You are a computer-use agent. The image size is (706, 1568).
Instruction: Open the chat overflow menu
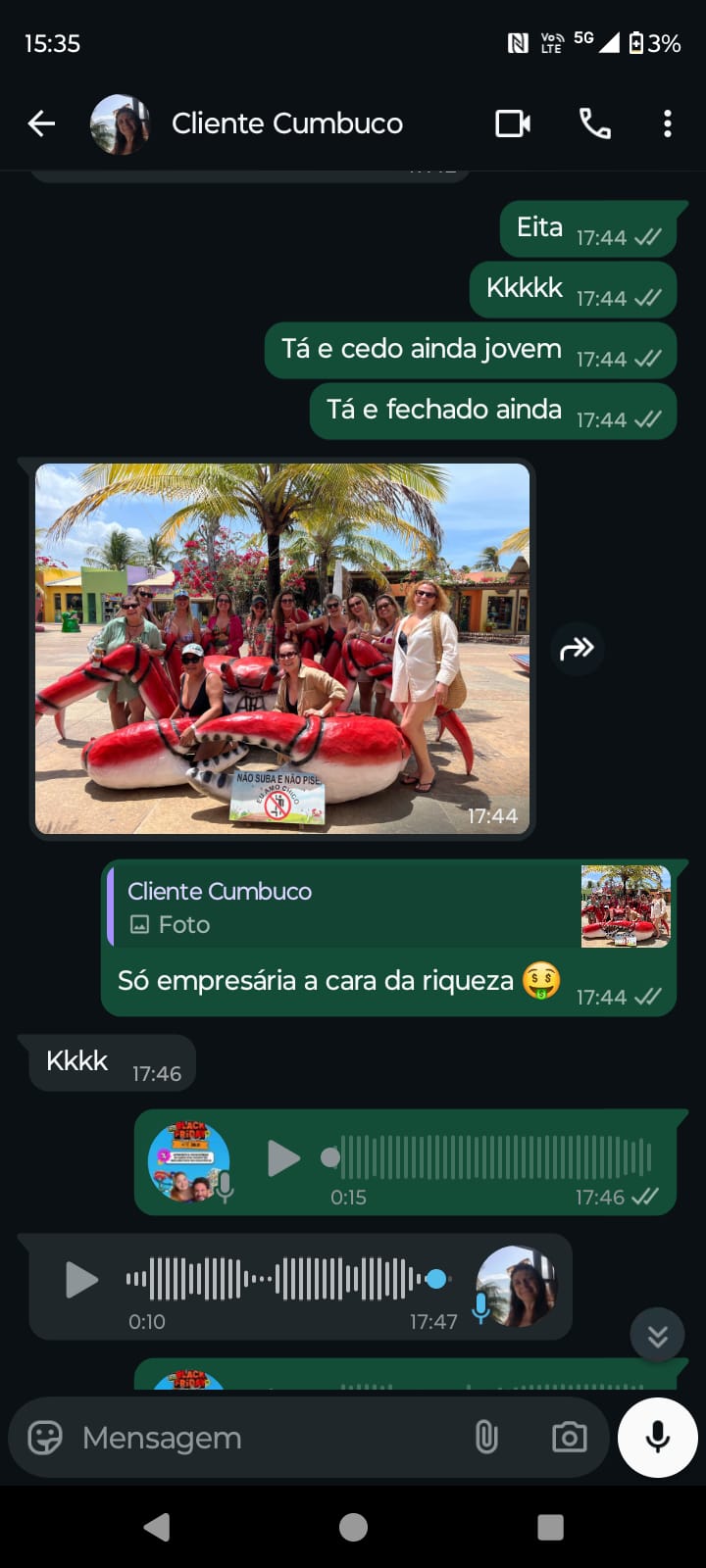667,123
